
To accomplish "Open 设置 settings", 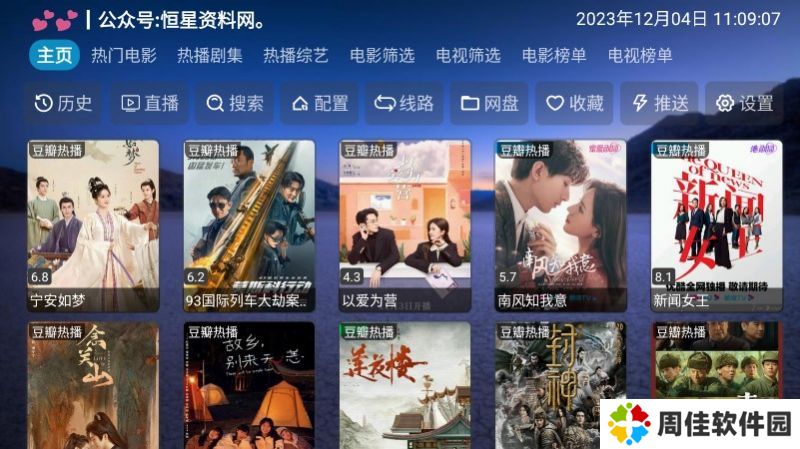I will 745,103.
